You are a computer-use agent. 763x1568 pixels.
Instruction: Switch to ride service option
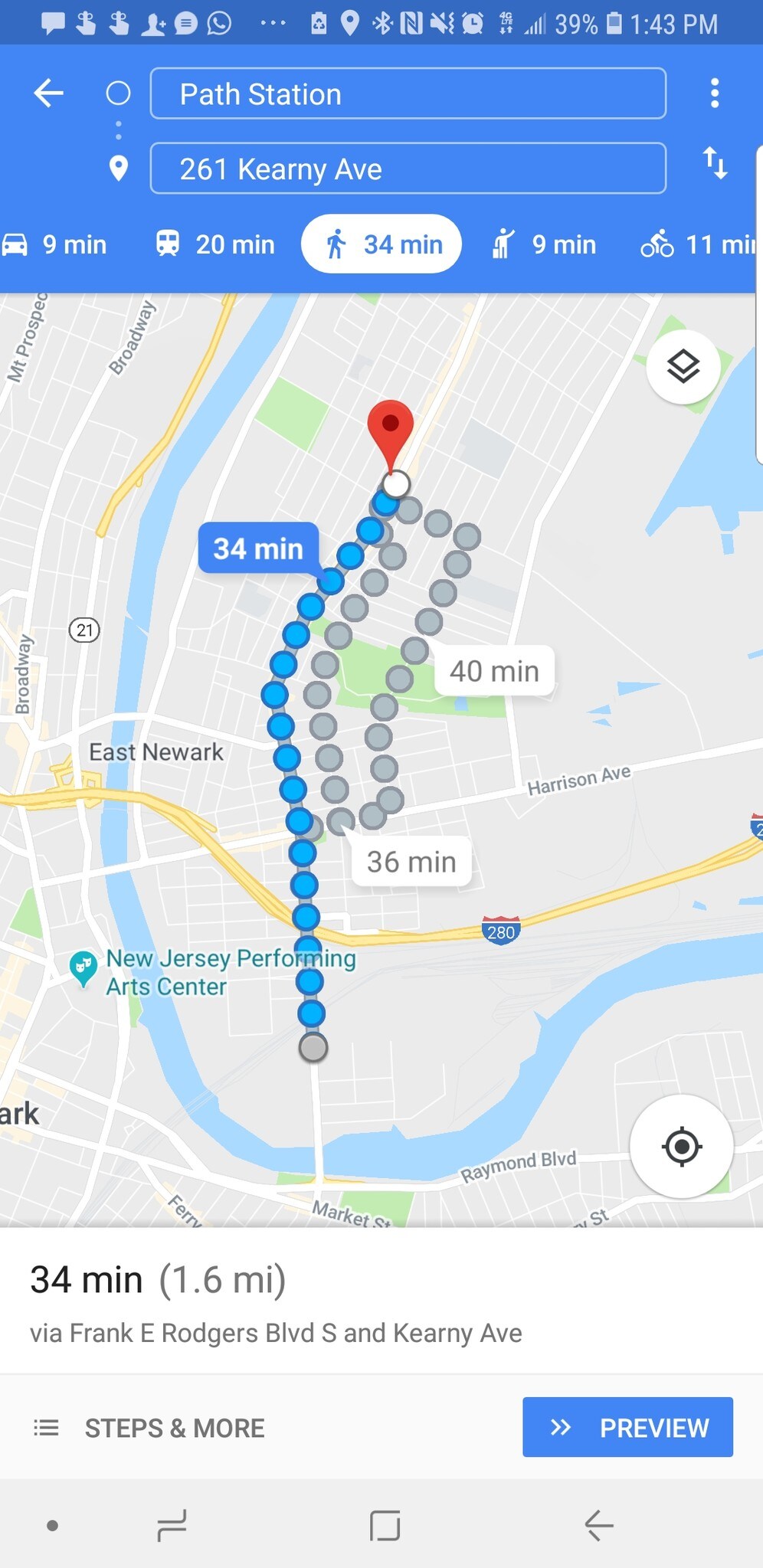pyautogui.click(x=544, y=244)
